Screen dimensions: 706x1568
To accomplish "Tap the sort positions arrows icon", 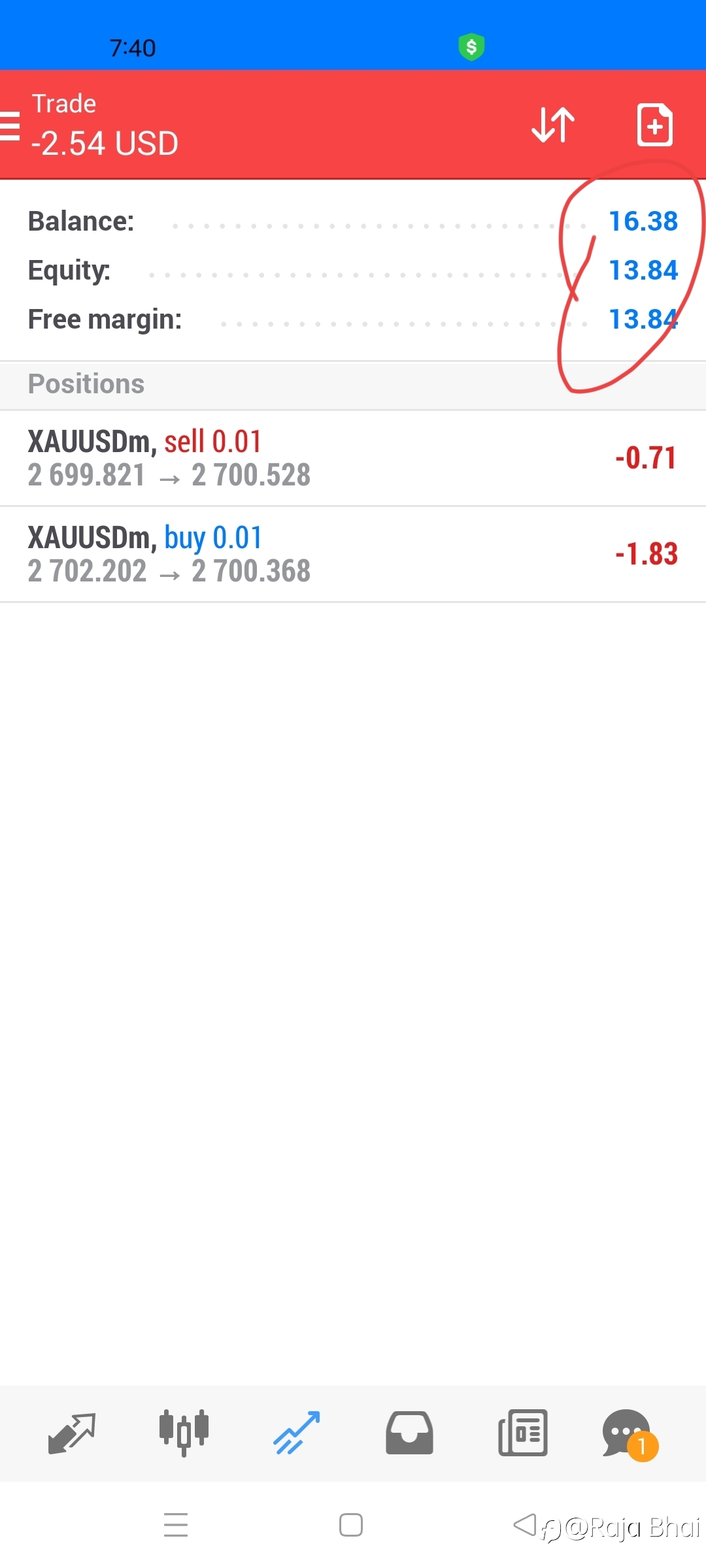I will pos(553,124).
